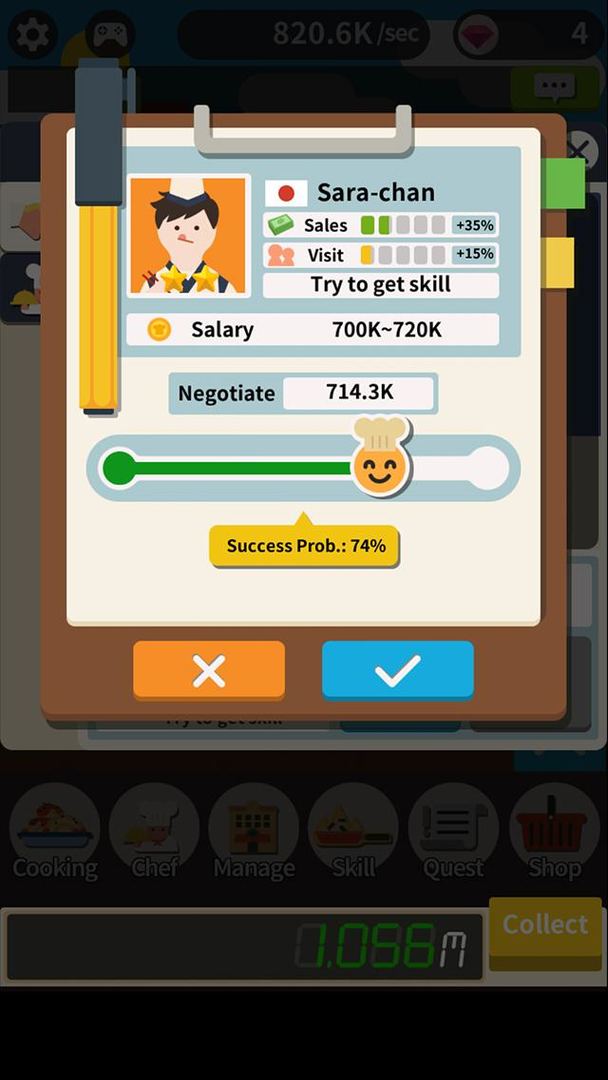
Task: Tap the chef-face handle on negotiate slider
Action: (x=380, y=464)
